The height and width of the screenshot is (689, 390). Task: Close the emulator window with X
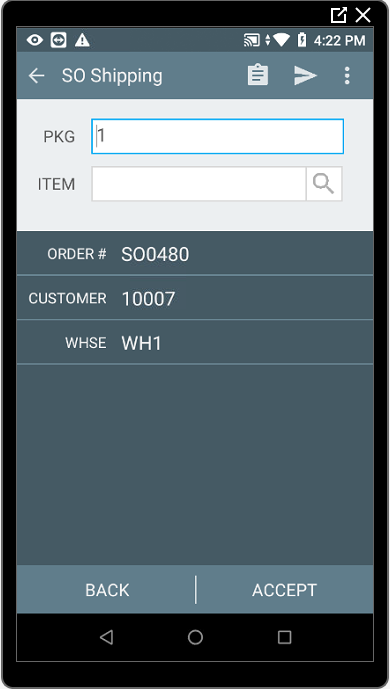(x=363, y=15)
